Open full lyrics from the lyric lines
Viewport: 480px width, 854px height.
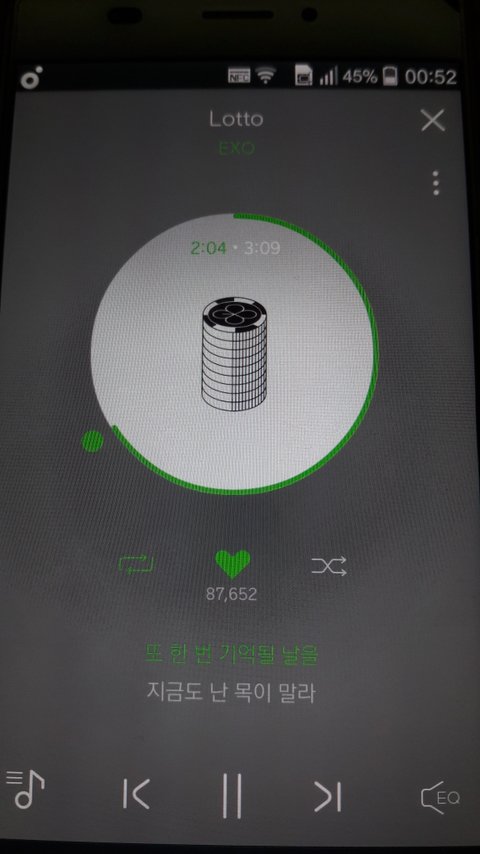click(231, 673)
